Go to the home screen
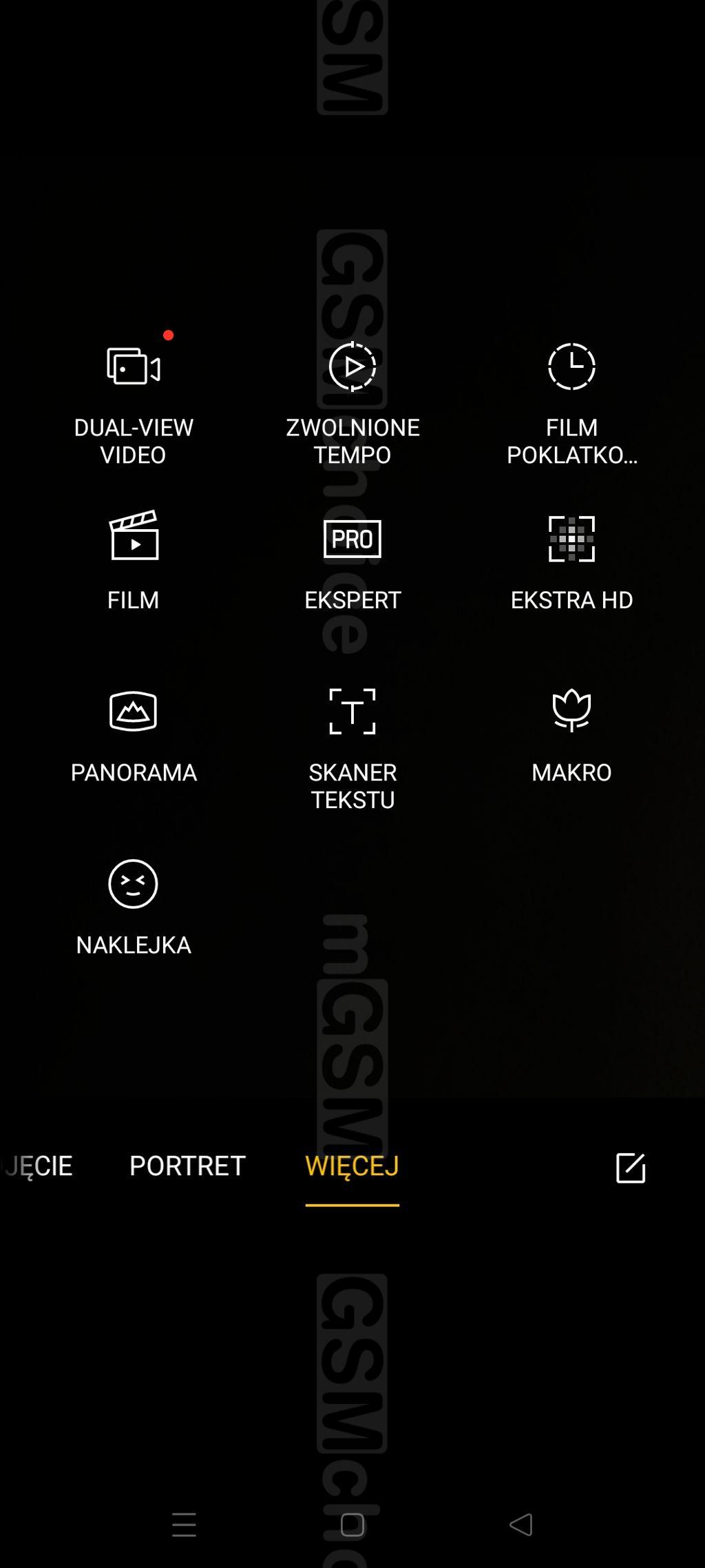The image size is (705, 1568). click(352, 1525)
